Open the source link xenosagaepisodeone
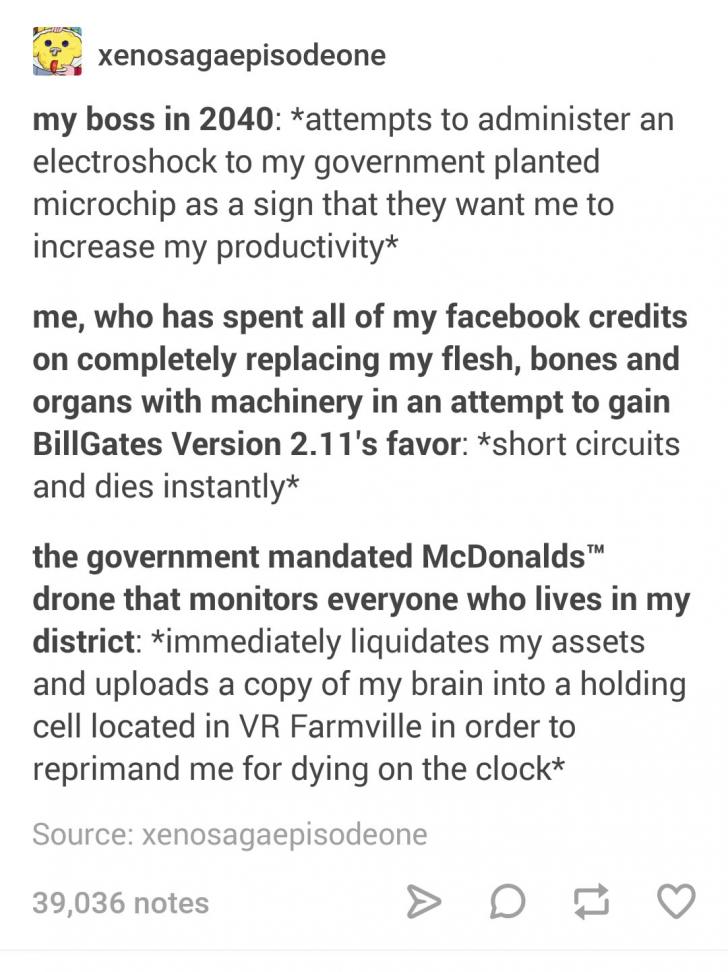This screenshot has height=972, width=728. (284, 833)
